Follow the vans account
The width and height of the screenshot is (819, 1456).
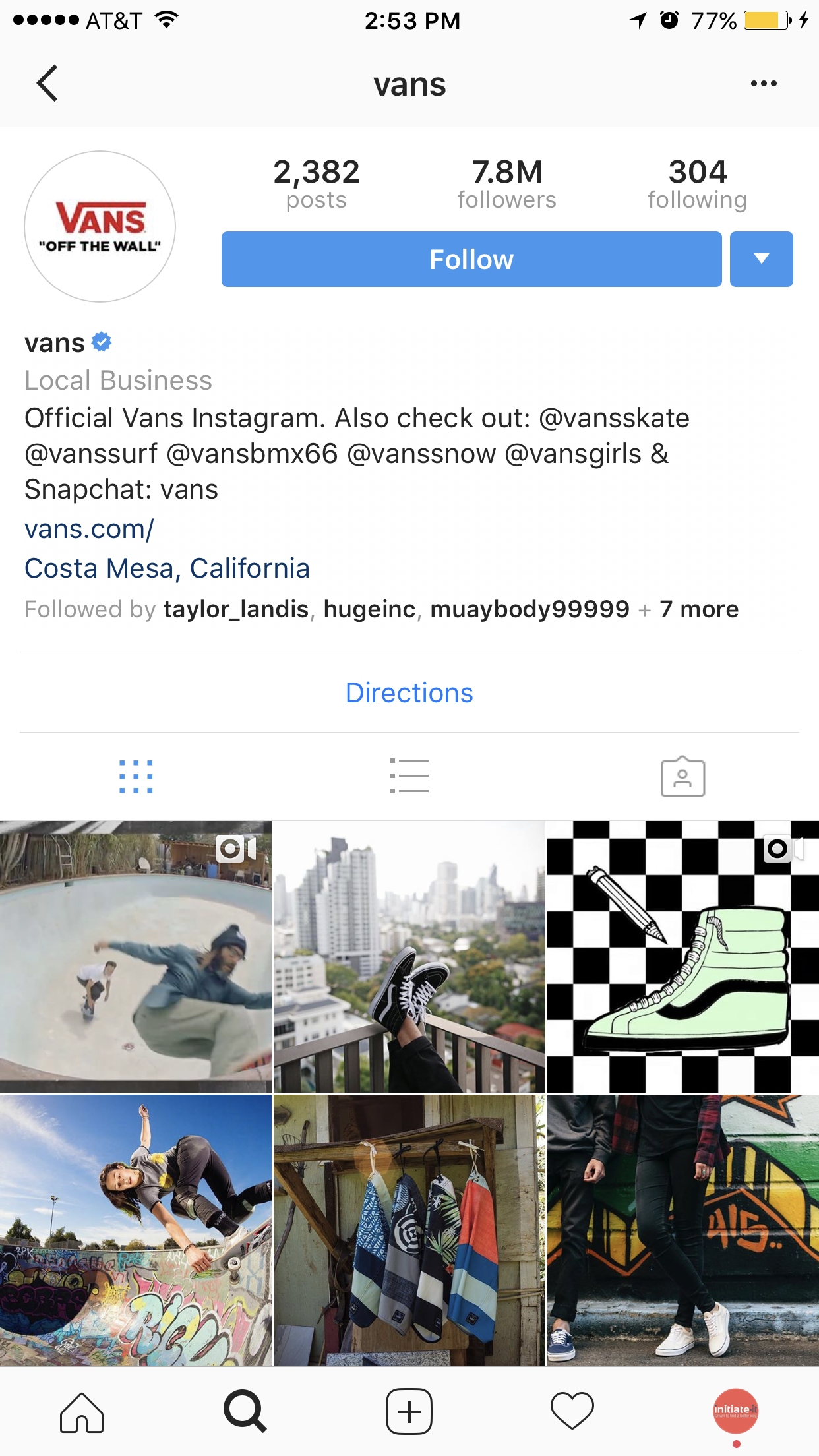[471, 259]
